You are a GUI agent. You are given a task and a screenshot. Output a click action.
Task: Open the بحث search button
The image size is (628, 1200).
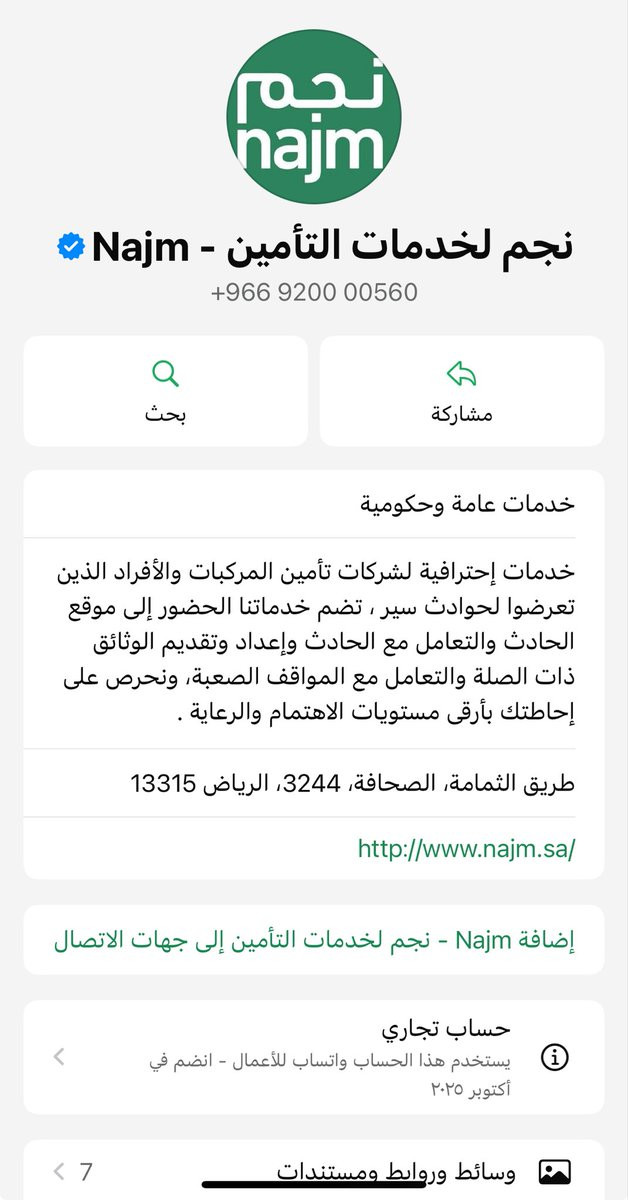tap(165, 391)
